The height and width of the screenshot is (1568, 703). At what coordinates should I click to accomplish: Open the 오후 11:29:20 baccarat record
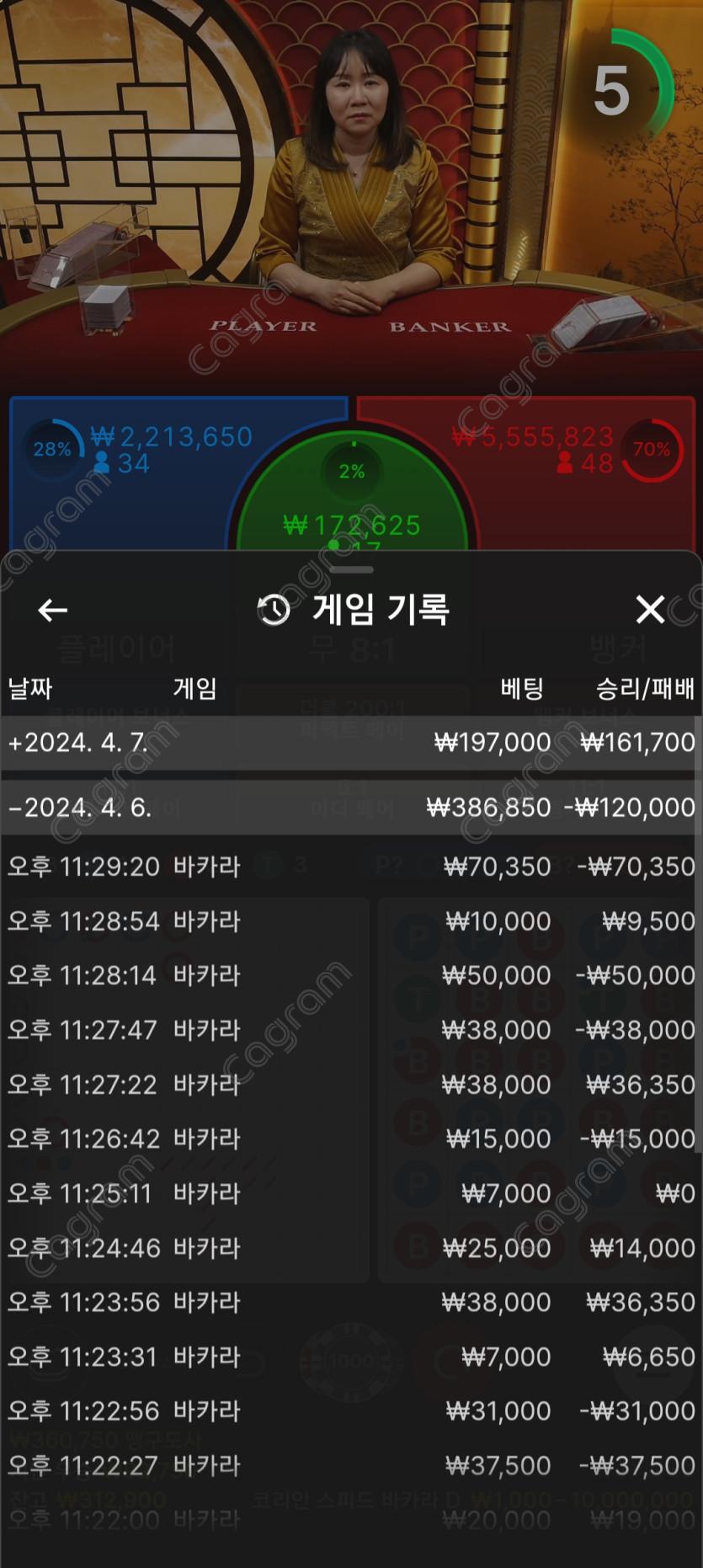click(x=350, y=867)
